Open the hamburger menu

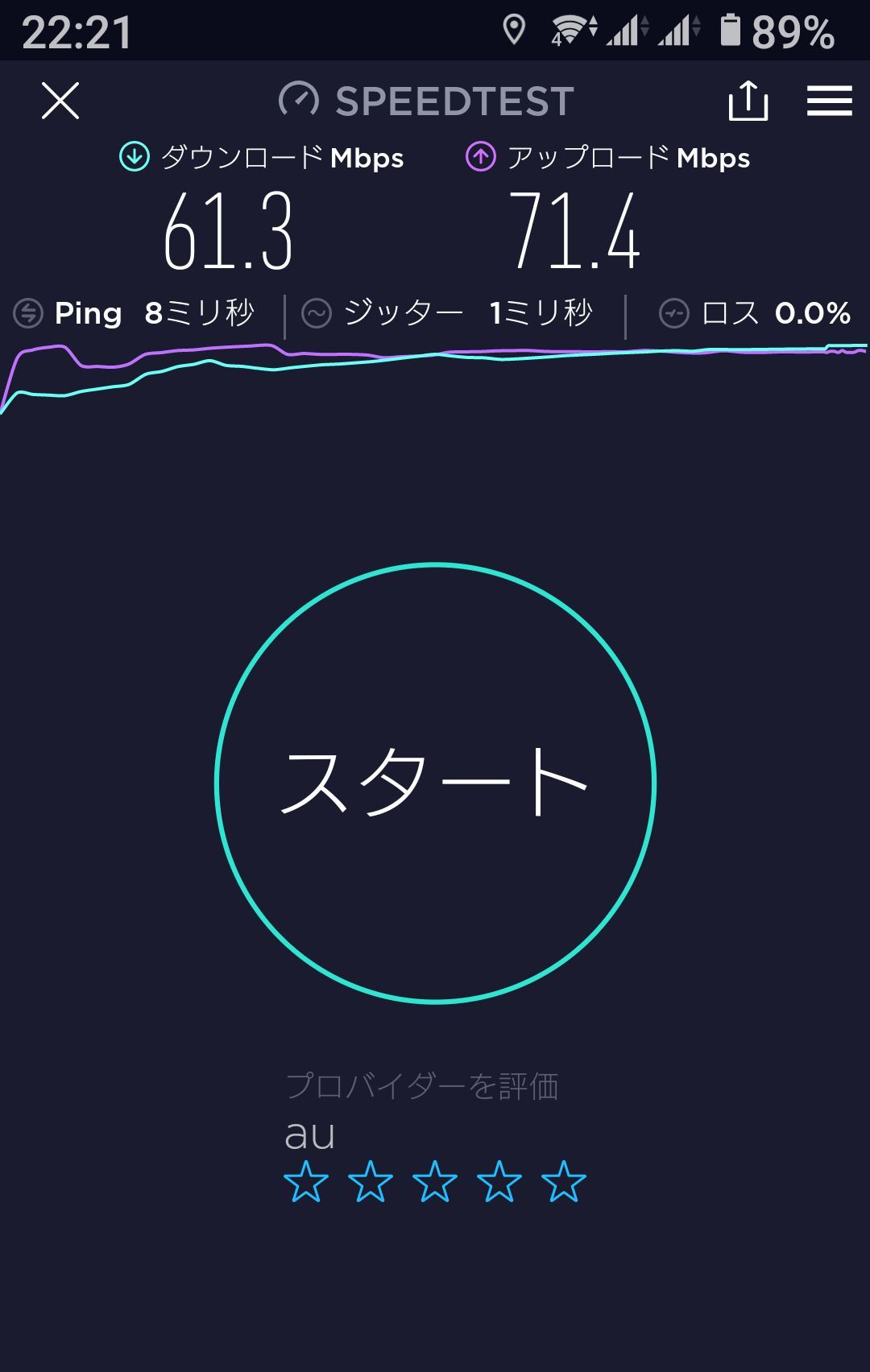click(829, 101)
